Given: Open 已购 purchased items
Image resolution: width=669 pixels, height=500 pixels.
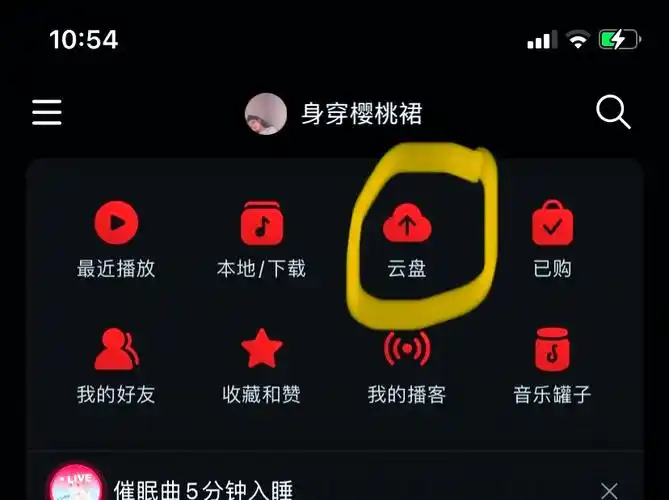Looking at the screenshot, I should 552,238.
